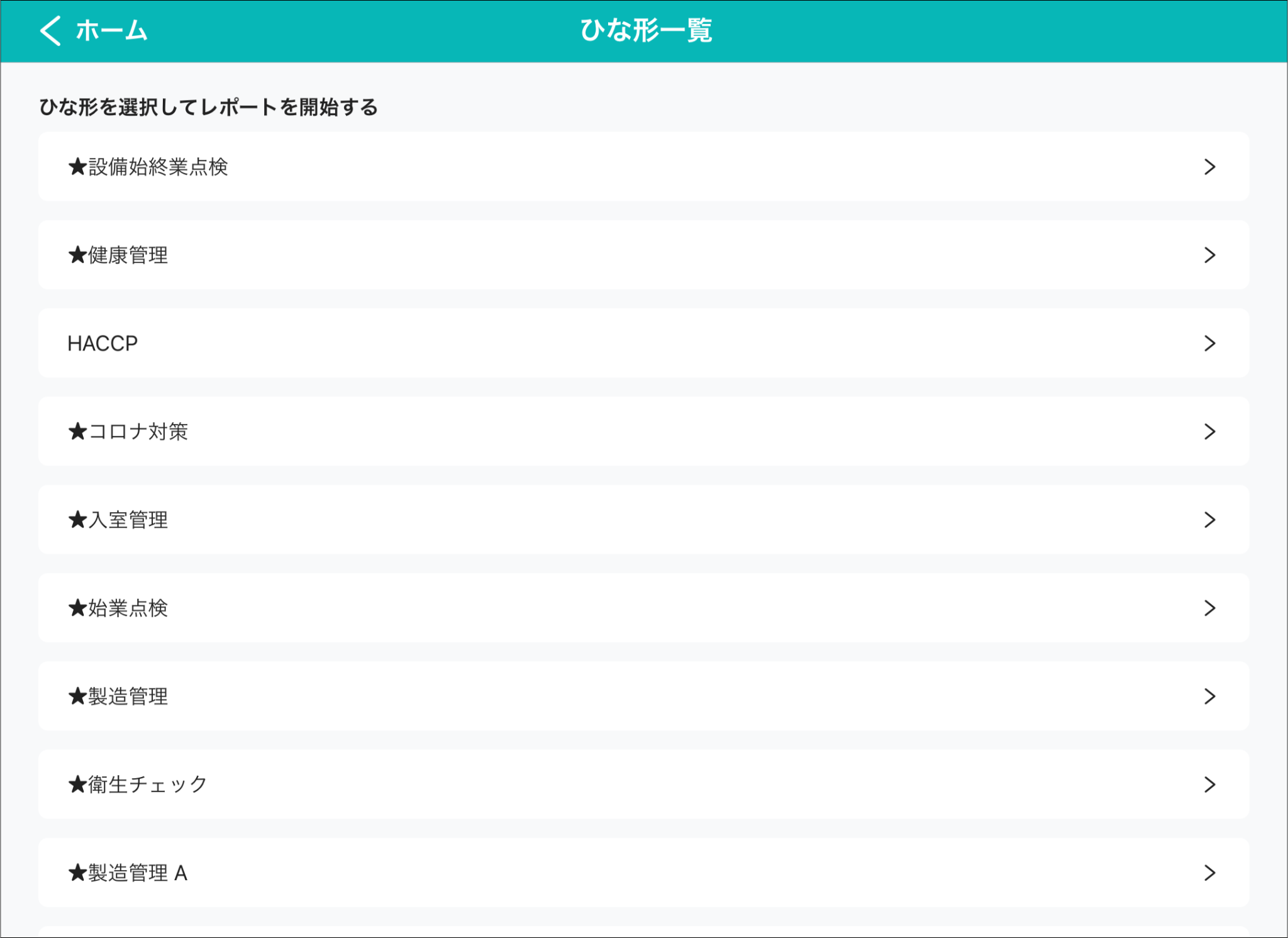Open the ★始業点検 template

click(x=643, y=608)
